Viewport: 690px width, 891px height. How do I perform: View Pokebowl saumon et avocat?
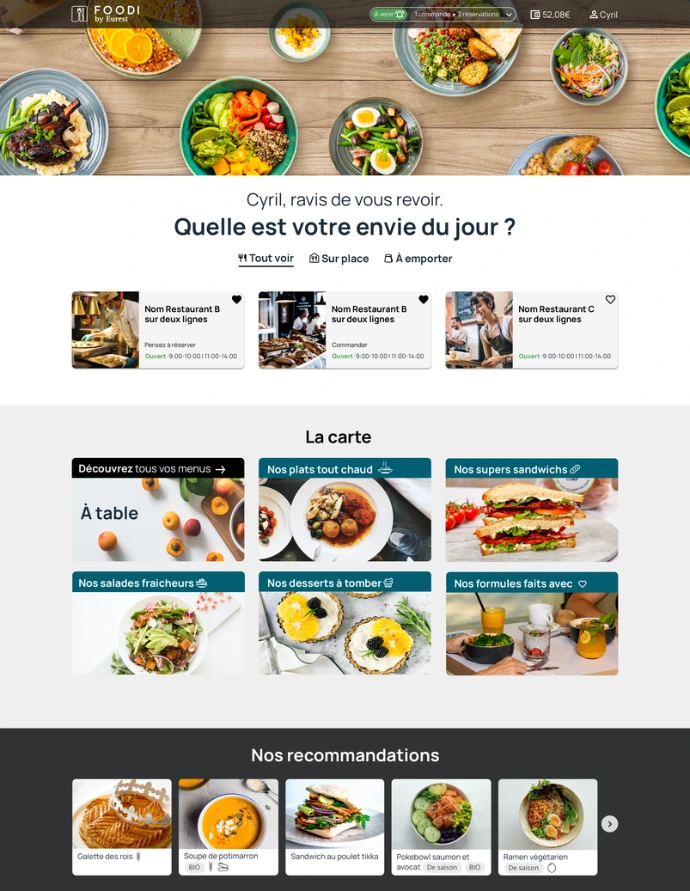tap(441, 826)
